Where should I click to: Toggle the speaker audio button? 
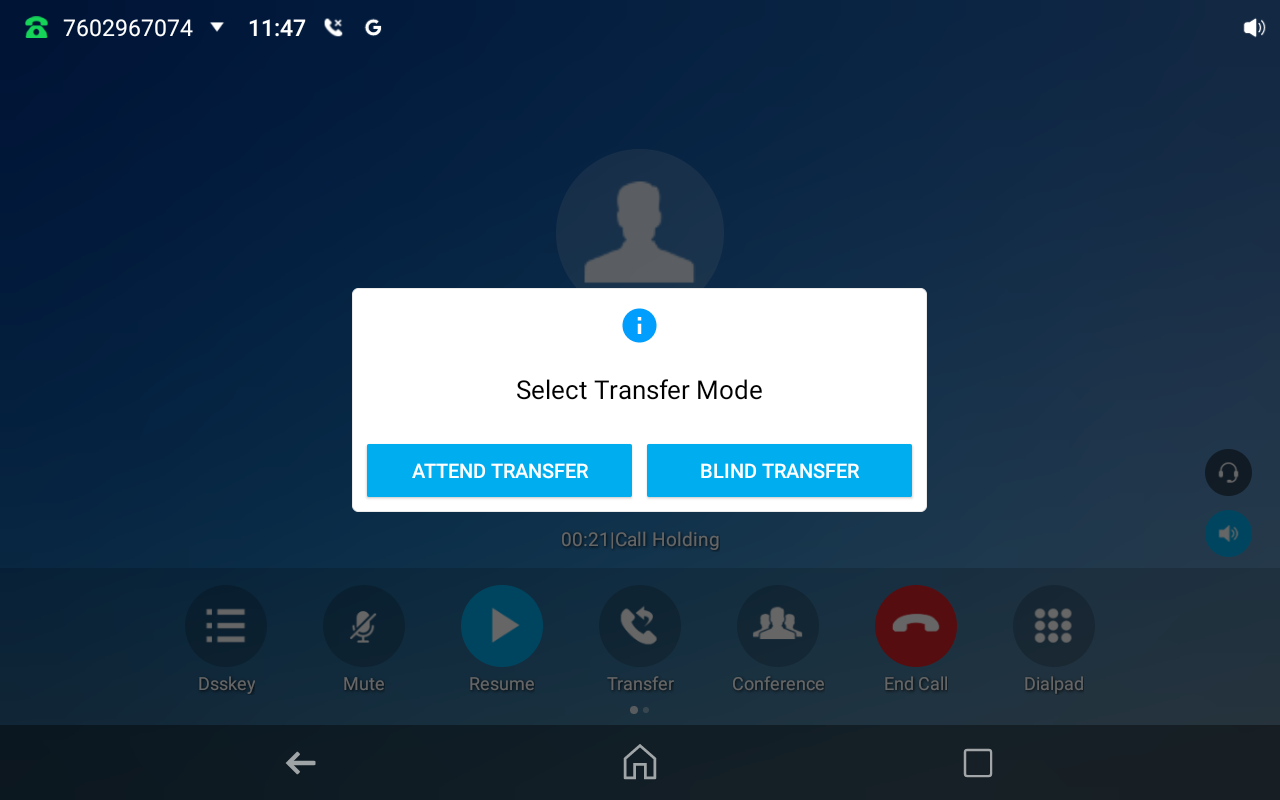coord(1228,533)
